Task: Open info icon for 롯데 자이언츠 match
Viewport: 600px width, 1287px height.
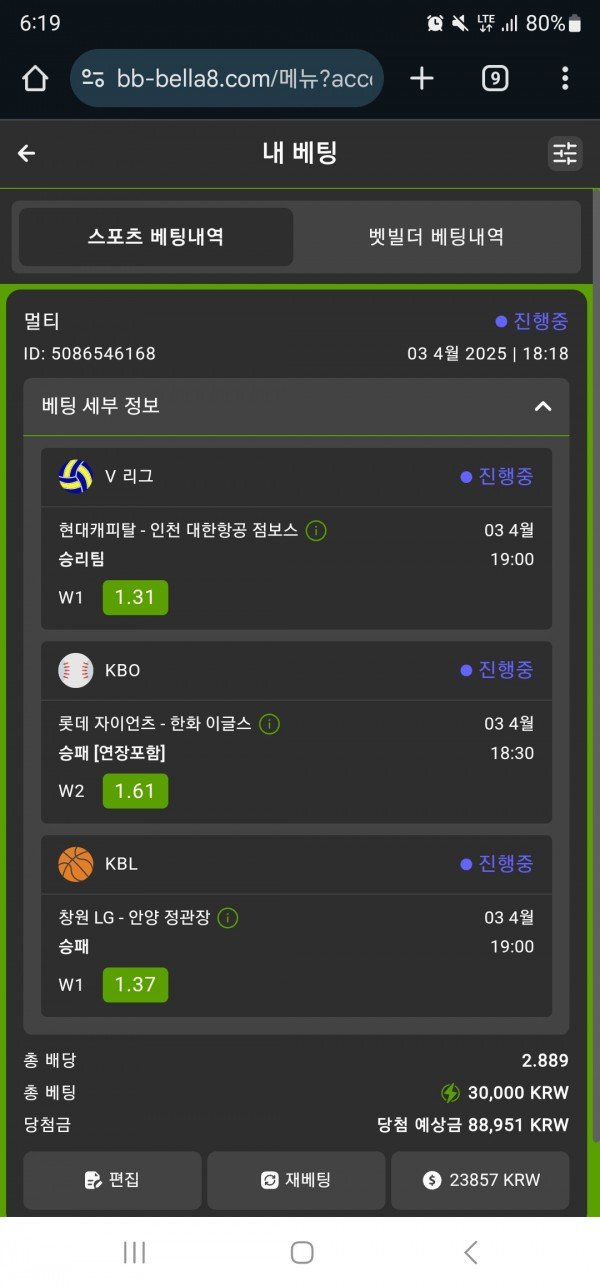Action: [270, 724]
